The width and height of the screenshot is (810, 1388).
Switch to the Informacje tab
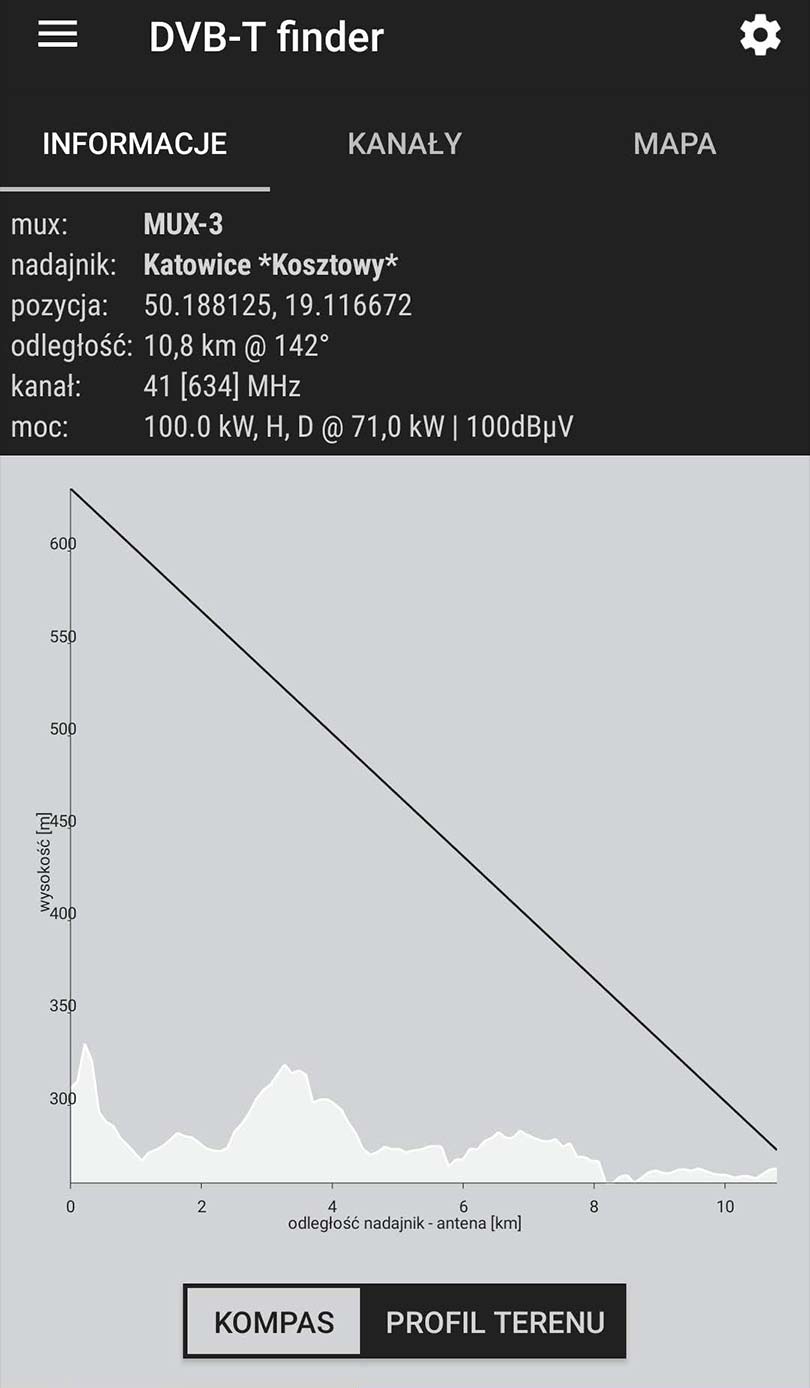135,144
